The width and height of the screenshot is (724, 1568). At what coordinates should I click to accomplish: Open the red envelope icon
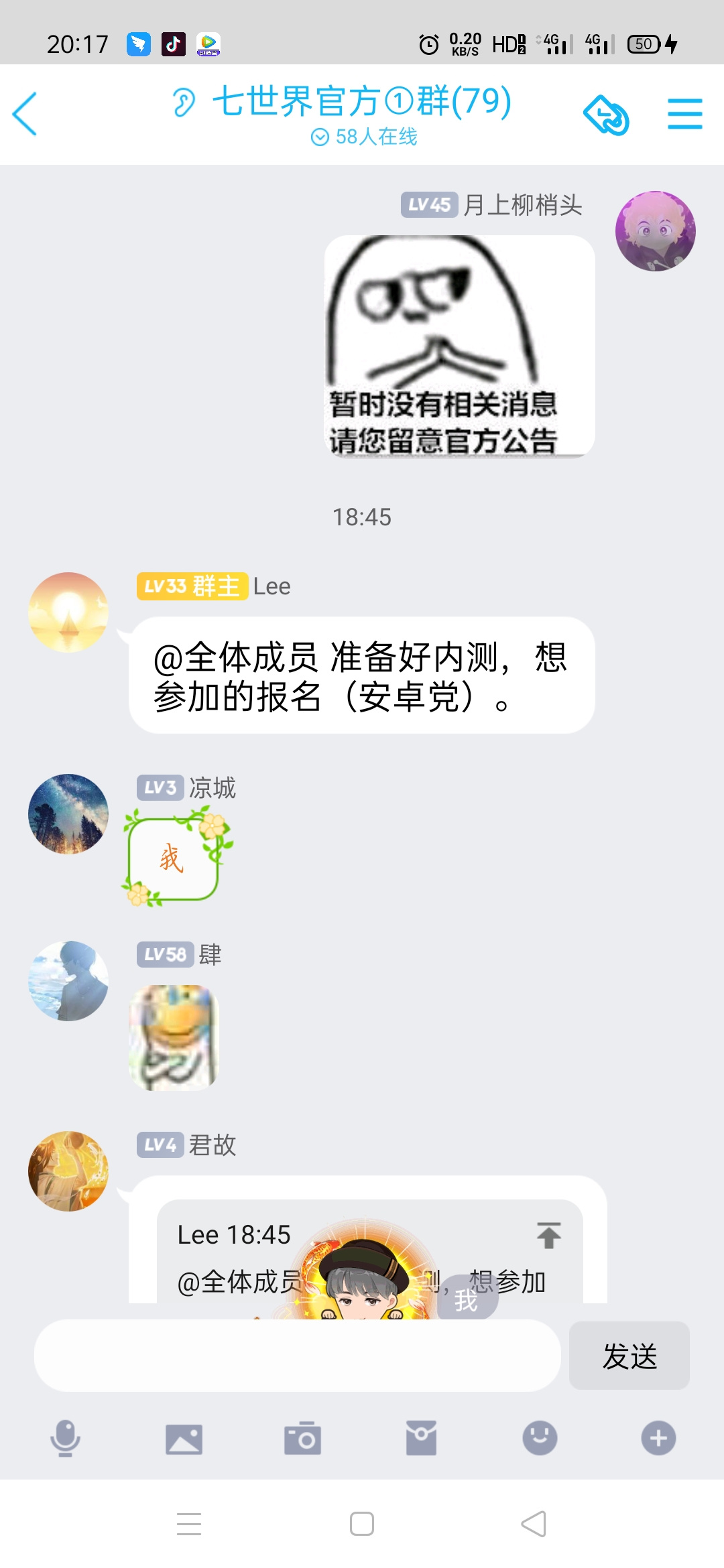click(x=421, y=1438)
